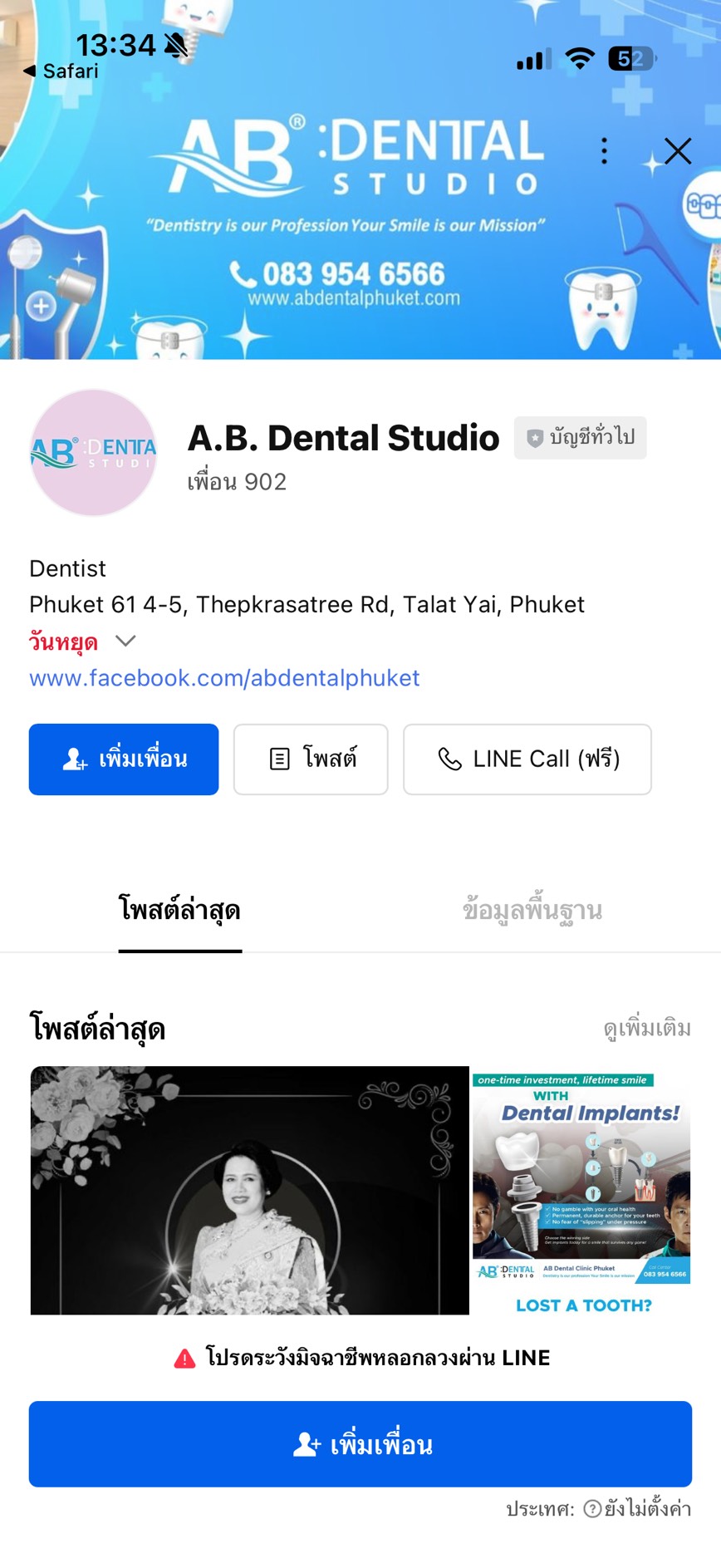Open the Dental Implants post
721x1568 pixels.
(581, 1190)
